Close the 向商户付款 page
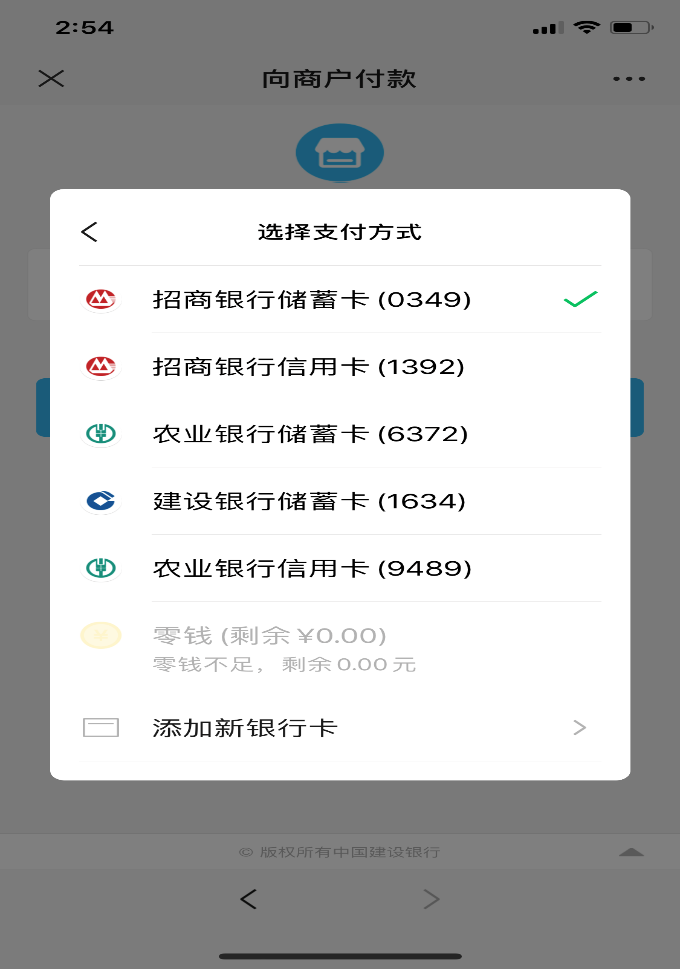This screenshot has height=969, width=680. pyautogui.click(x=51, y=78)
